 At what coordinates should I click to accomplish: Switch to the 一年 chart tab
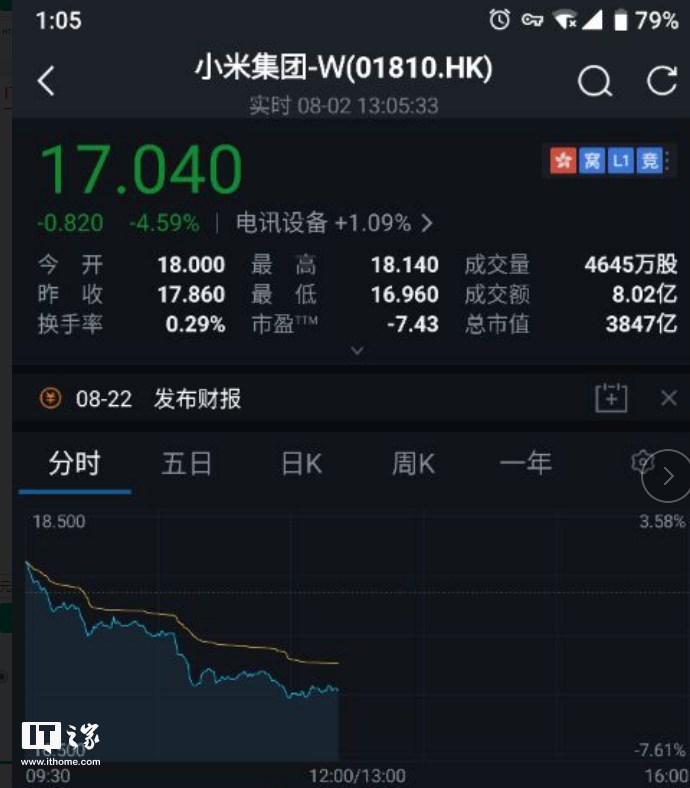(x=525, y=463)
